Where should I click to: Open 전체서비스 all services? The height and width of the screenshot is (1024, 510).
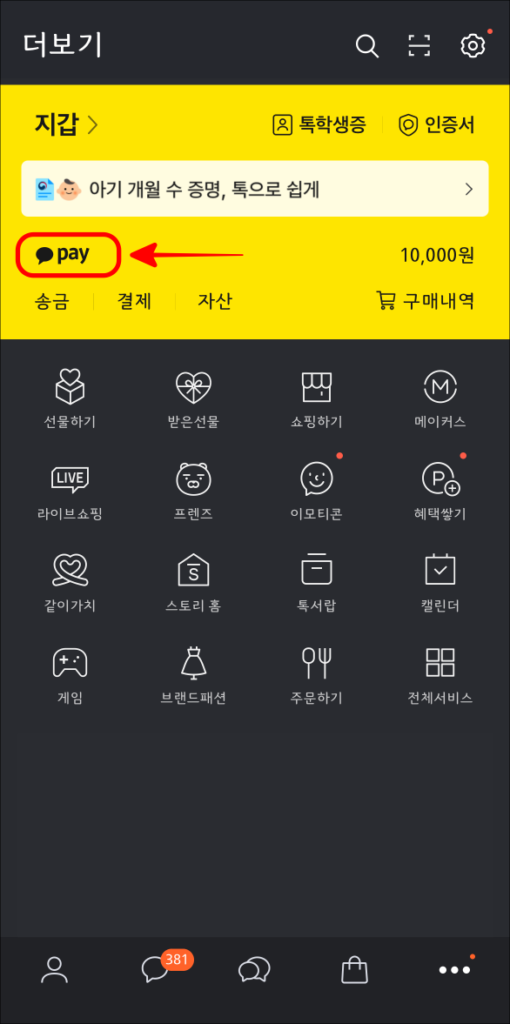pyautogui.click(x=440, y=675)
